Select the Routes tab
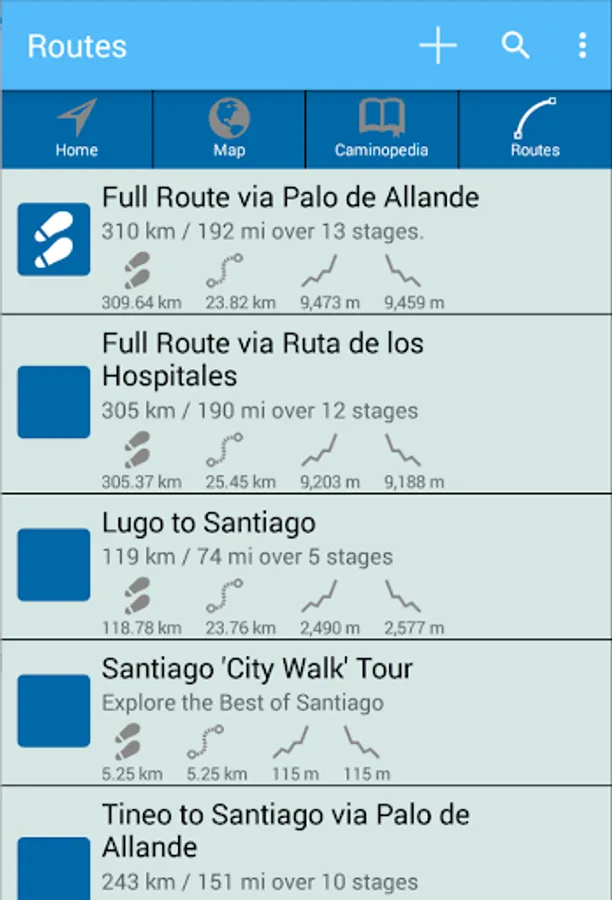This screenshot has height=900, width=612. coord(535,129)
